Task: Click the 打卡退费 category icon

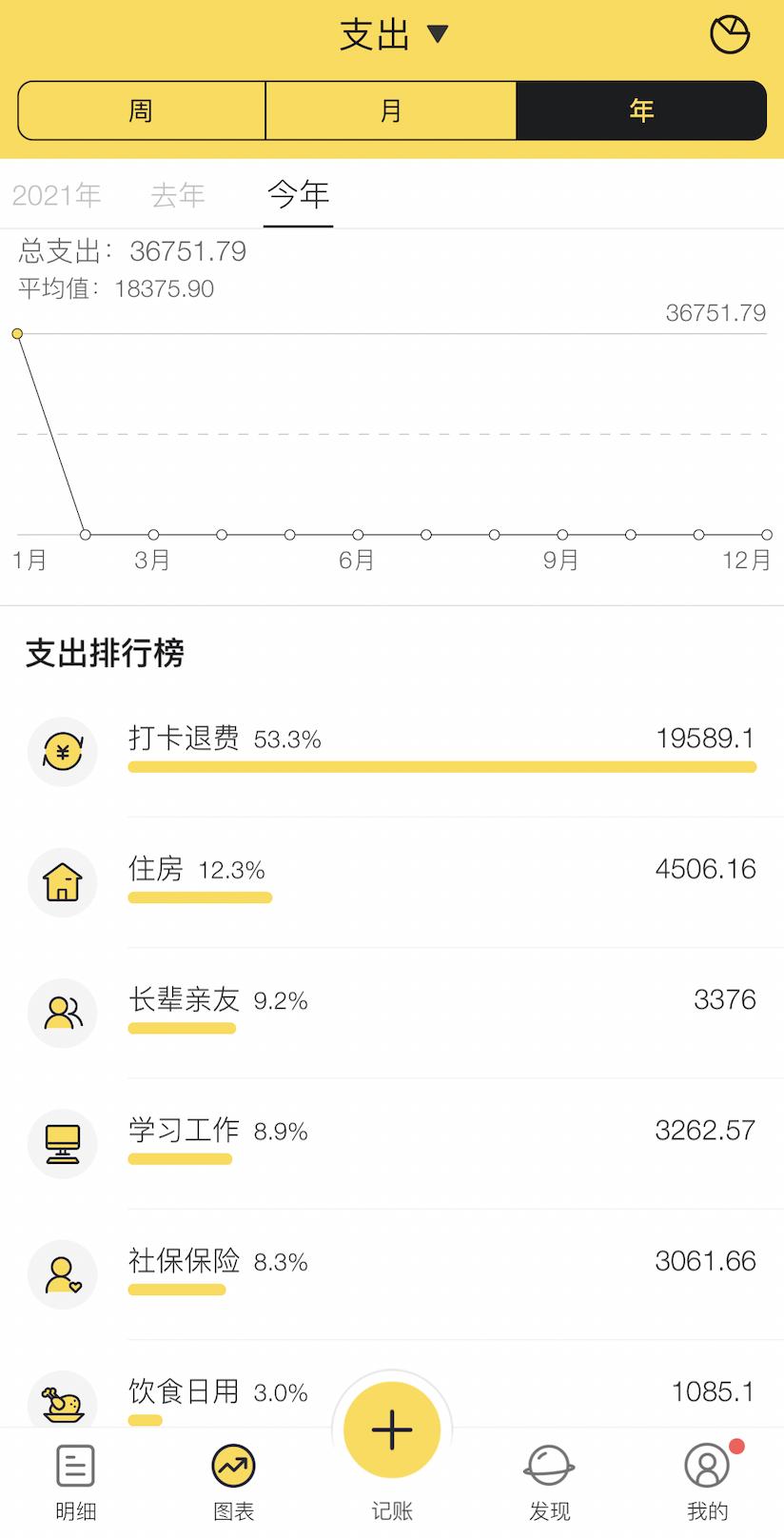Action: pyautogui.click(x=62, y=751)
